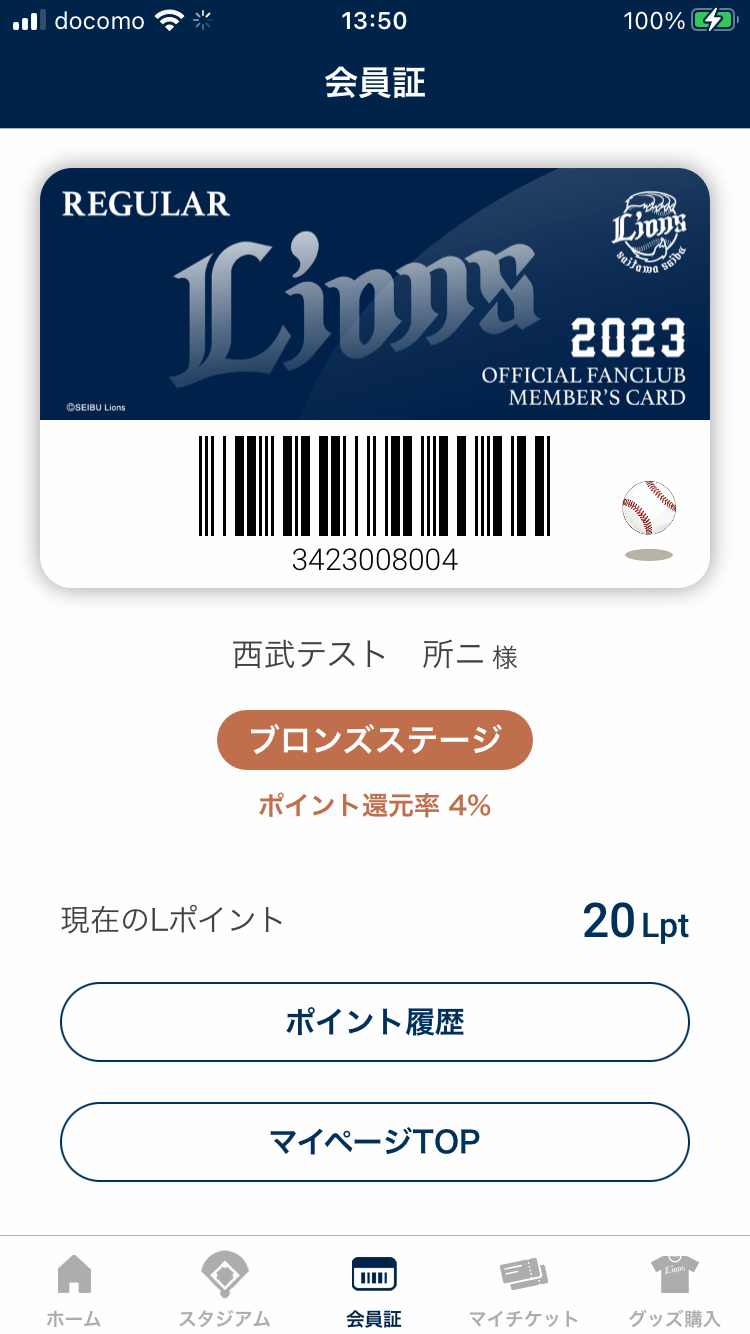Screen dimensions: 750x1334
Task: Select the 会員証 tab
Action: [375, 1290]
